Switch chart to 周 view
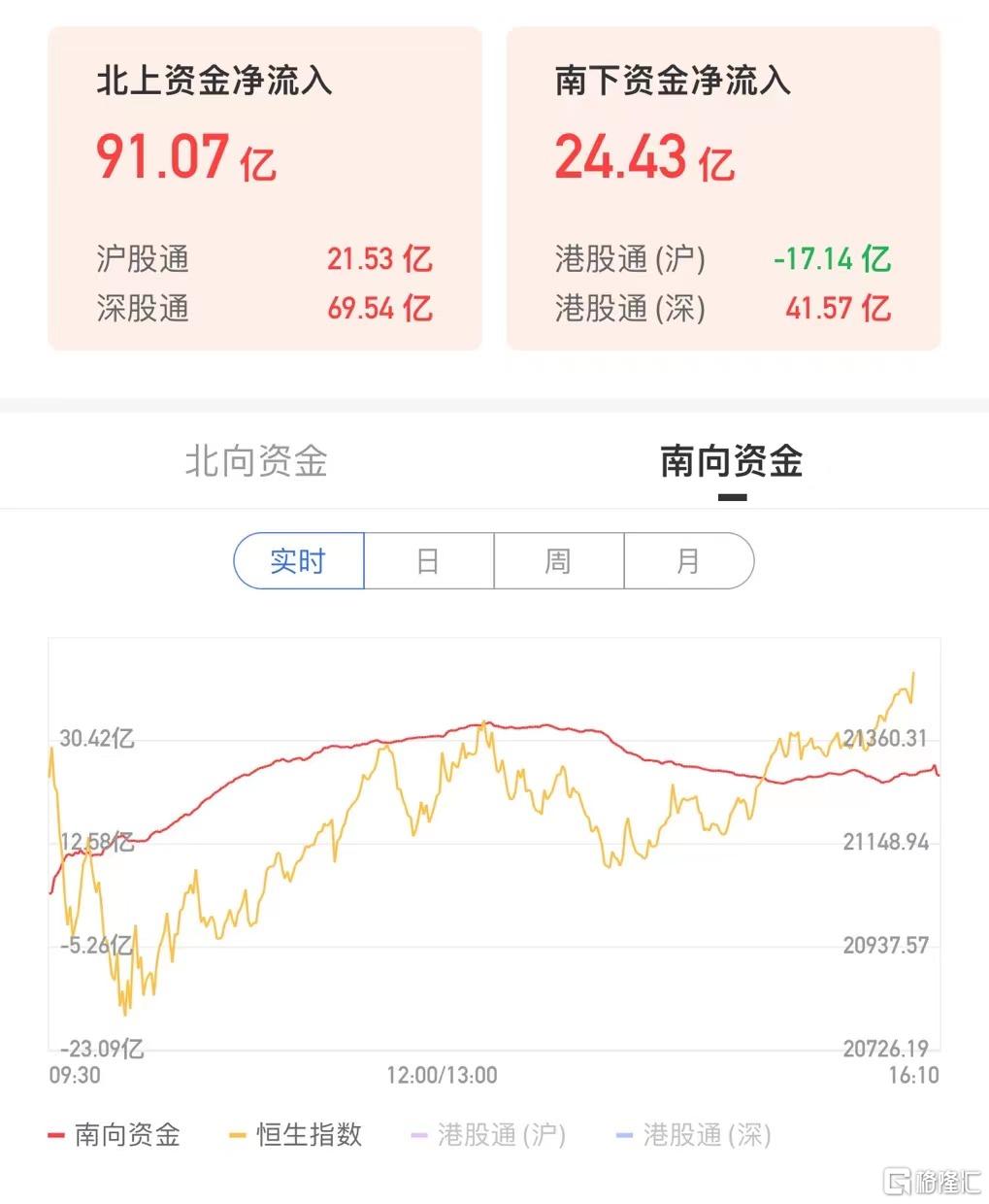Viewport: 989px width, 1204px height. coord(558,561)
